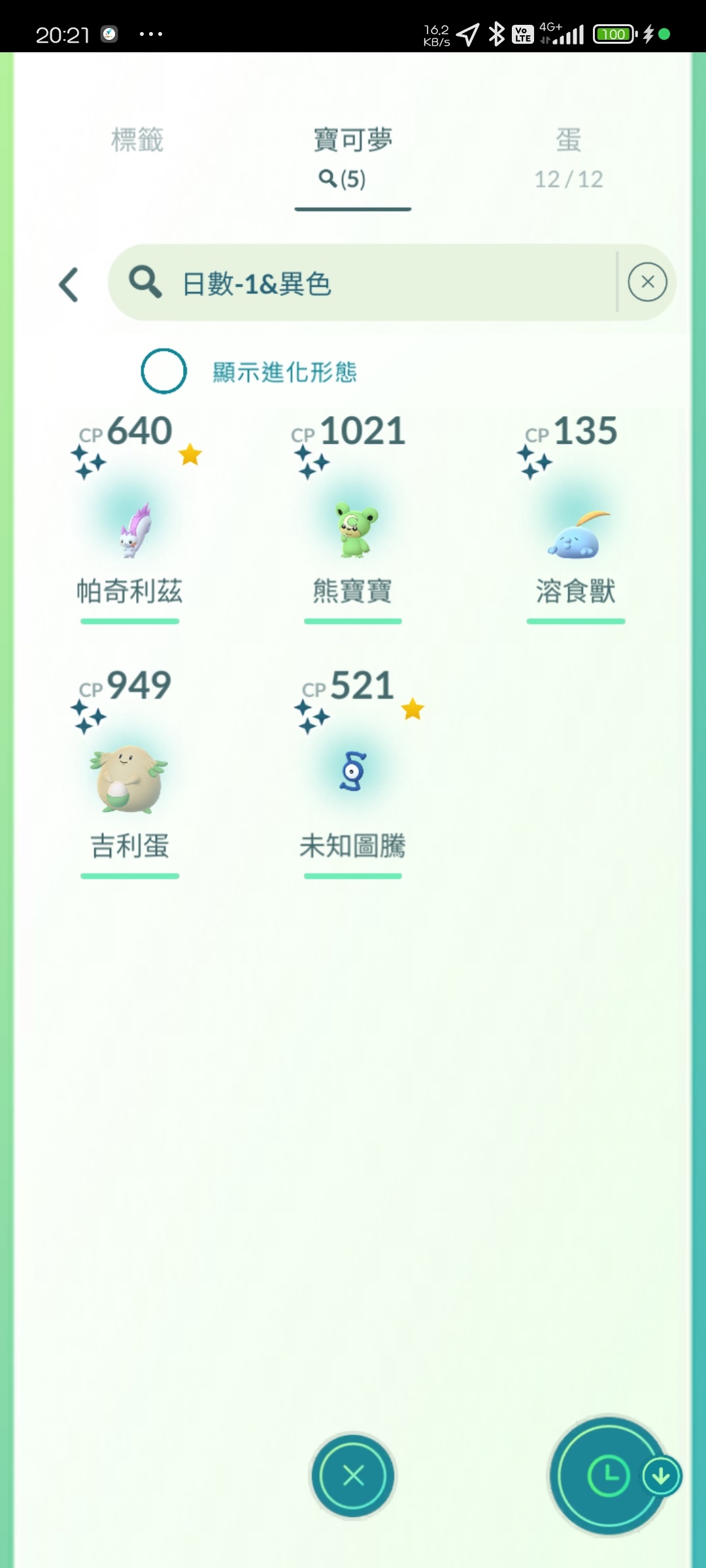
Task: Open 熊寶寶 with CP 1021
Action: pyautogui.click(x=352, y=517)
